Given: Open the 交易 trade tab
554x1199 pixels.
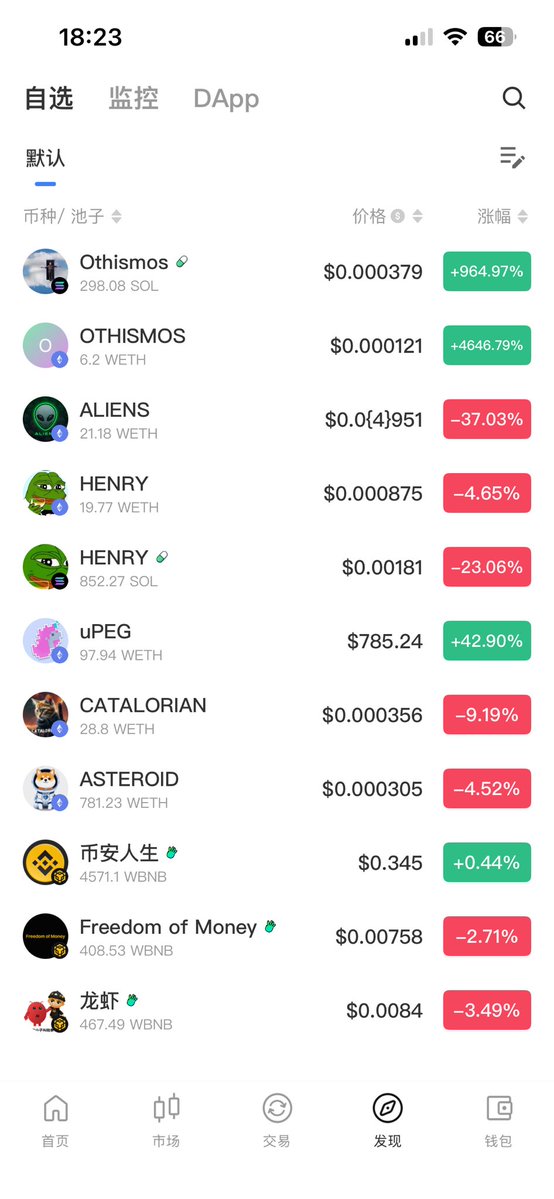Looking at the screenshot, I should tap(277, 1121).
